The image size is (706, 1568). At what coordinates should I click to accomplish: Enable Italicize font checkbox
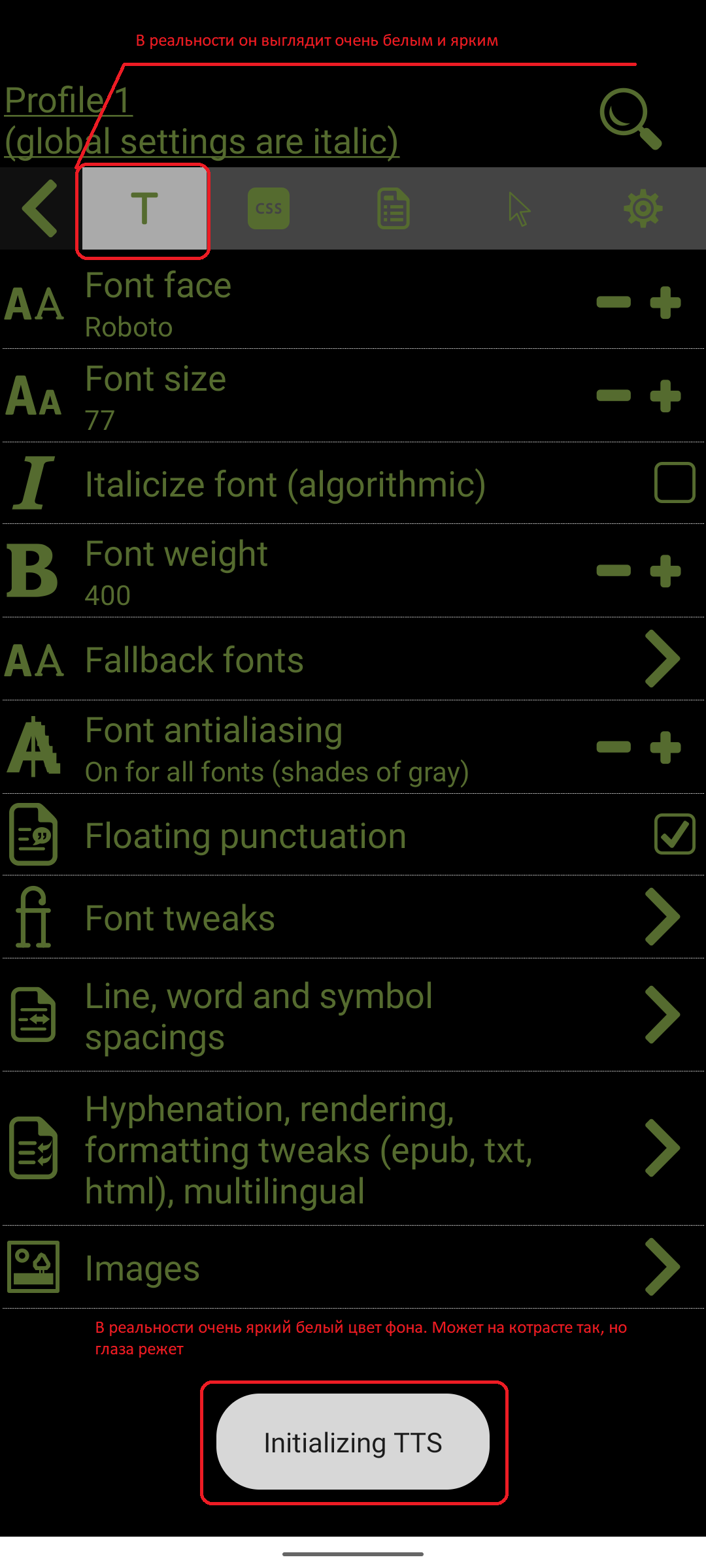pyautogui.click(x=674, y=483)
